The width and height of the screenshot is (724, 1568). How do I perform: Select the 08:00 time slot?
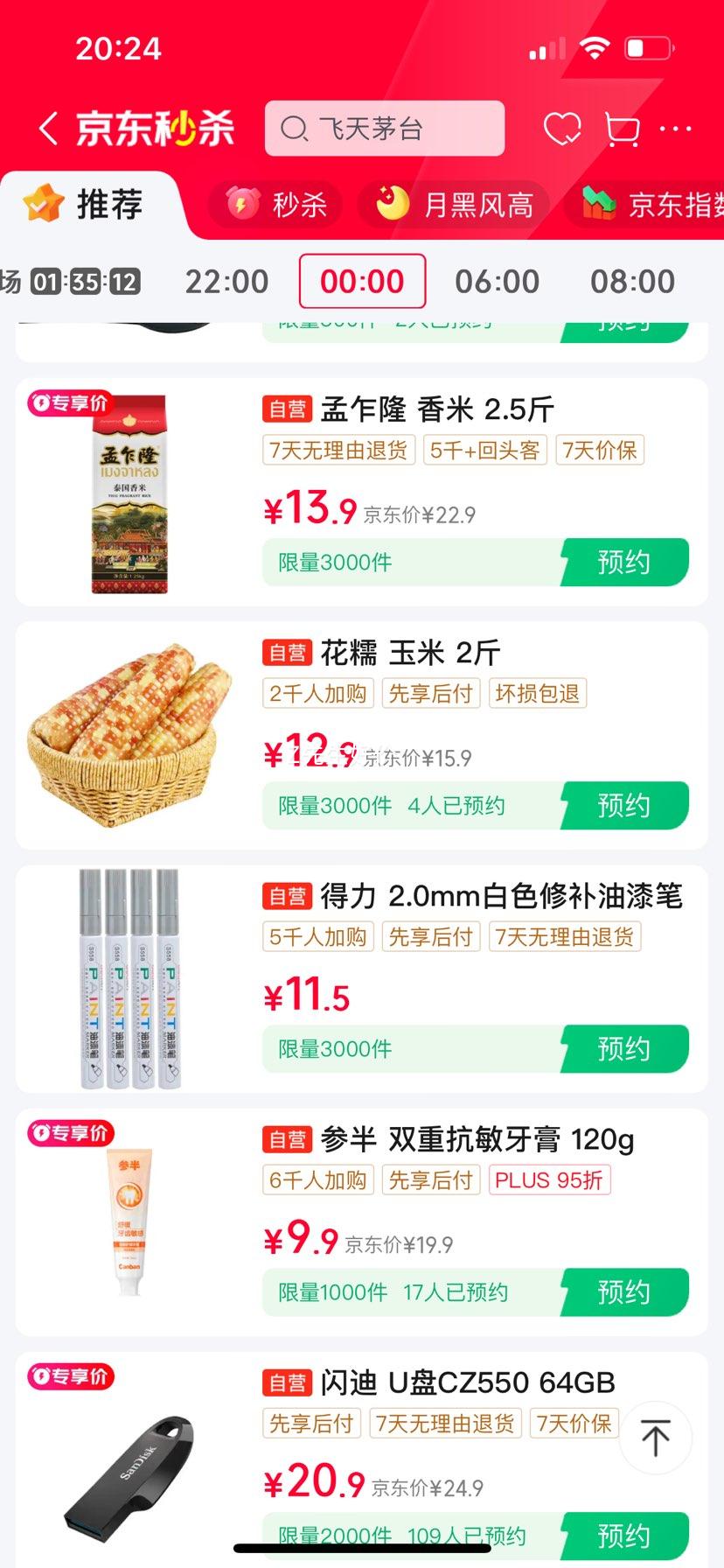tap(632, 282)
